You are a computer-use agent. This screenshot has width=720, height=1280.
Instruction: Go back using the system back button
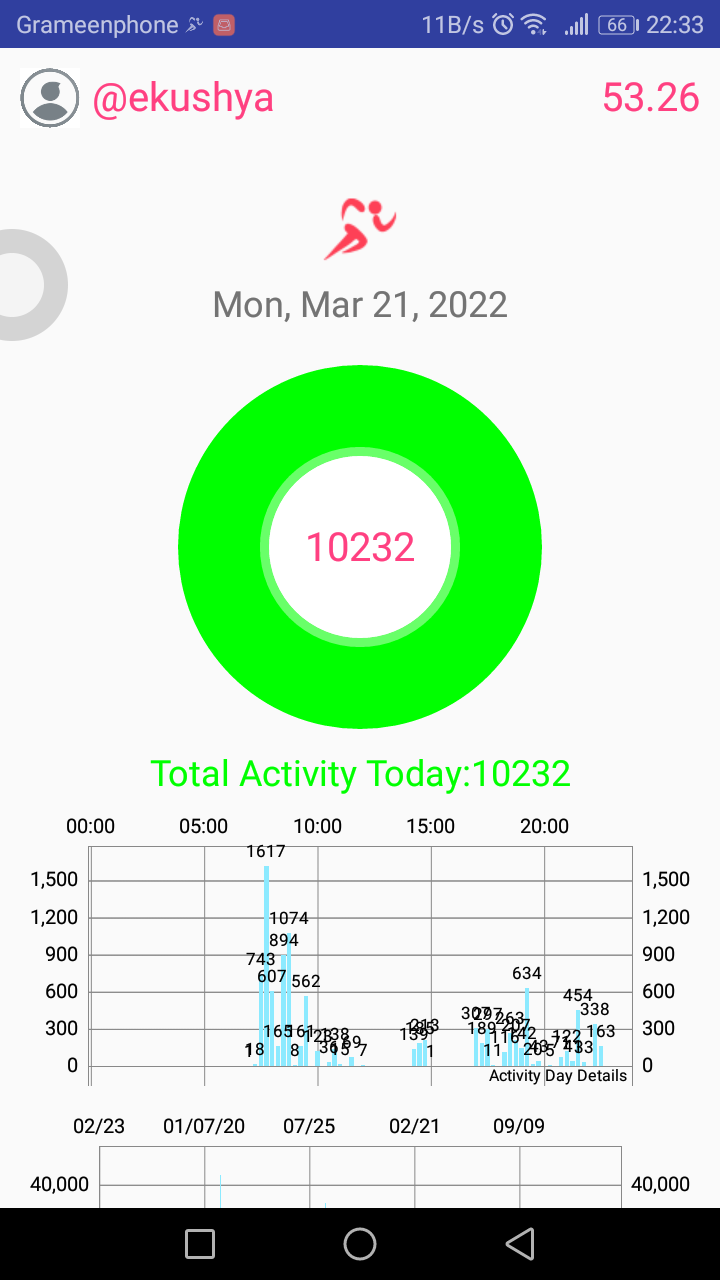click(520, 1243)
